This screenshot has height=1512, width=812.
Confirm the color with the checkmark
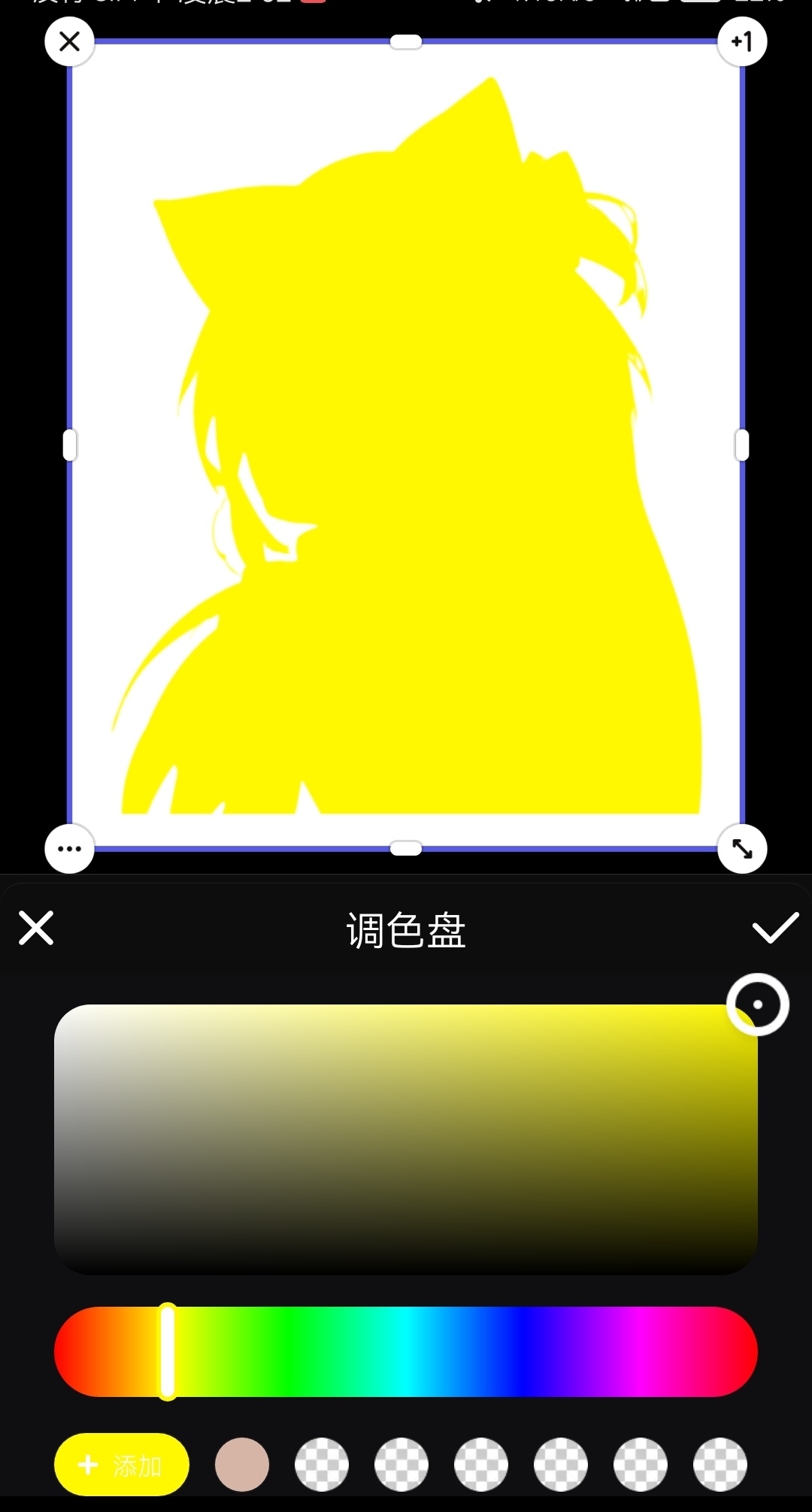point(775,928)
